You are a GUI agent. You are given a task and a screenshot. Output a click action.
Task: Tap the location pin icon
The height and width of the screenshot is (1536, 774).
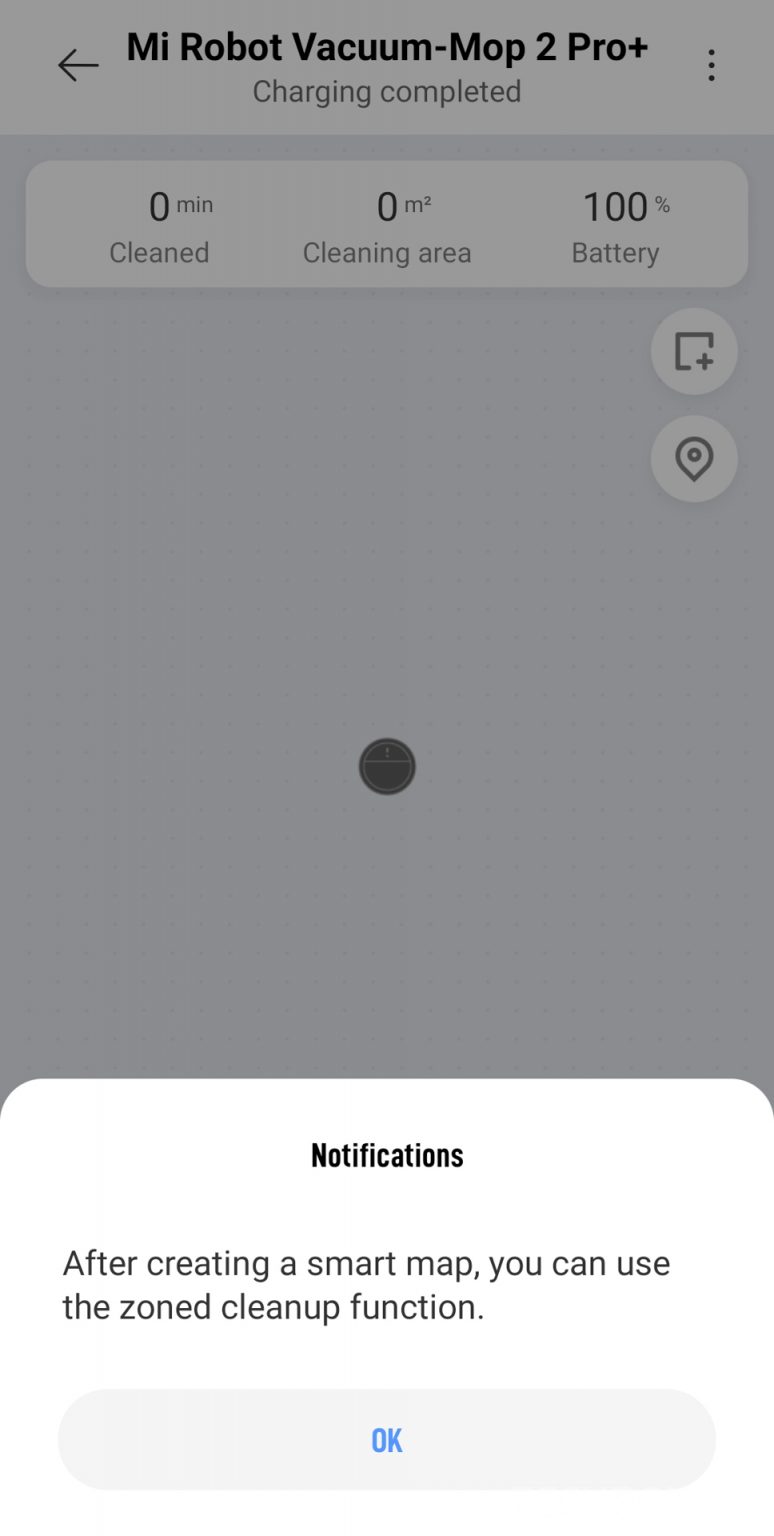point(694,459)
